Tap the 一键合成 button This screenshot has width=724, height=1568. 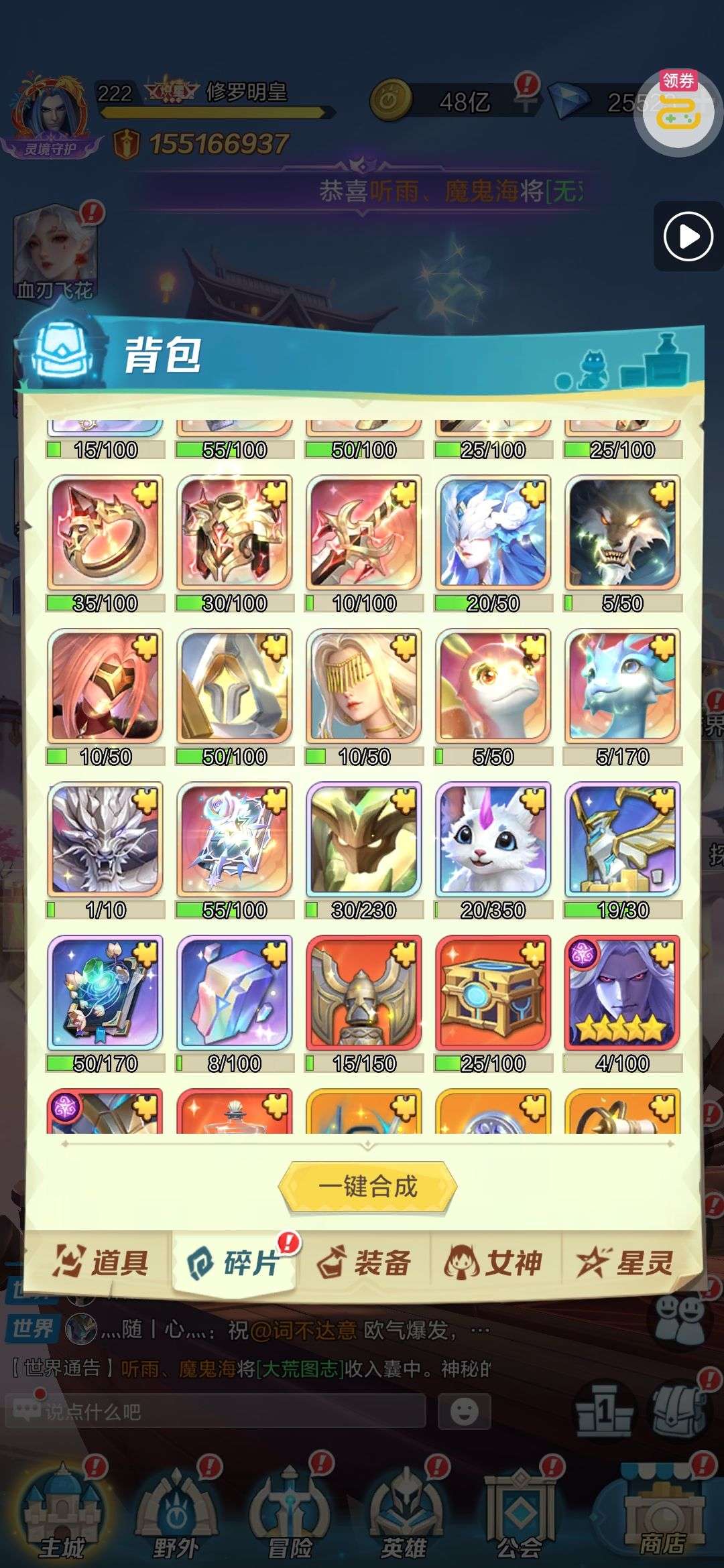(x=367, y=1187)
